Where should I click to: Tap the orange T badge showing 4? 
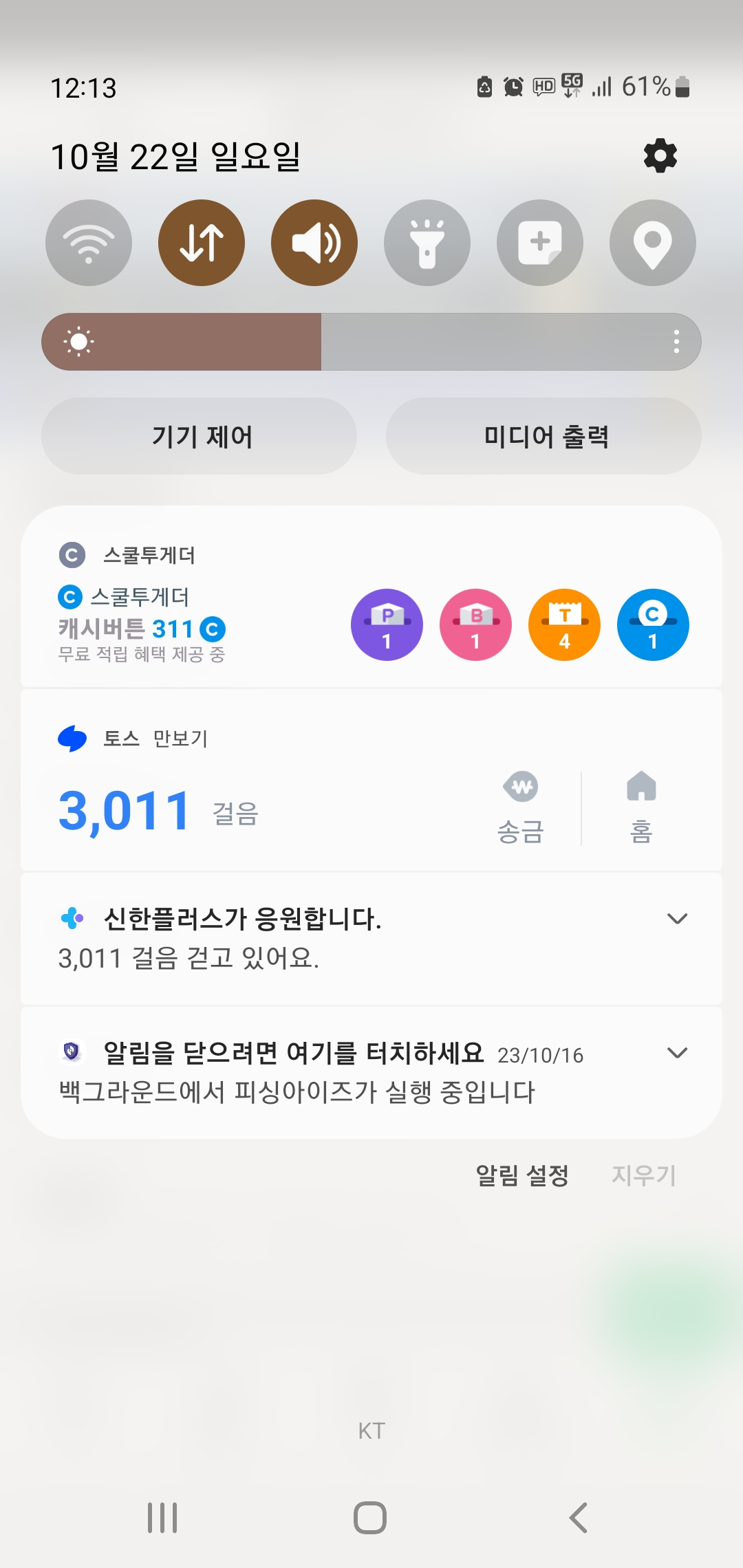564,624
